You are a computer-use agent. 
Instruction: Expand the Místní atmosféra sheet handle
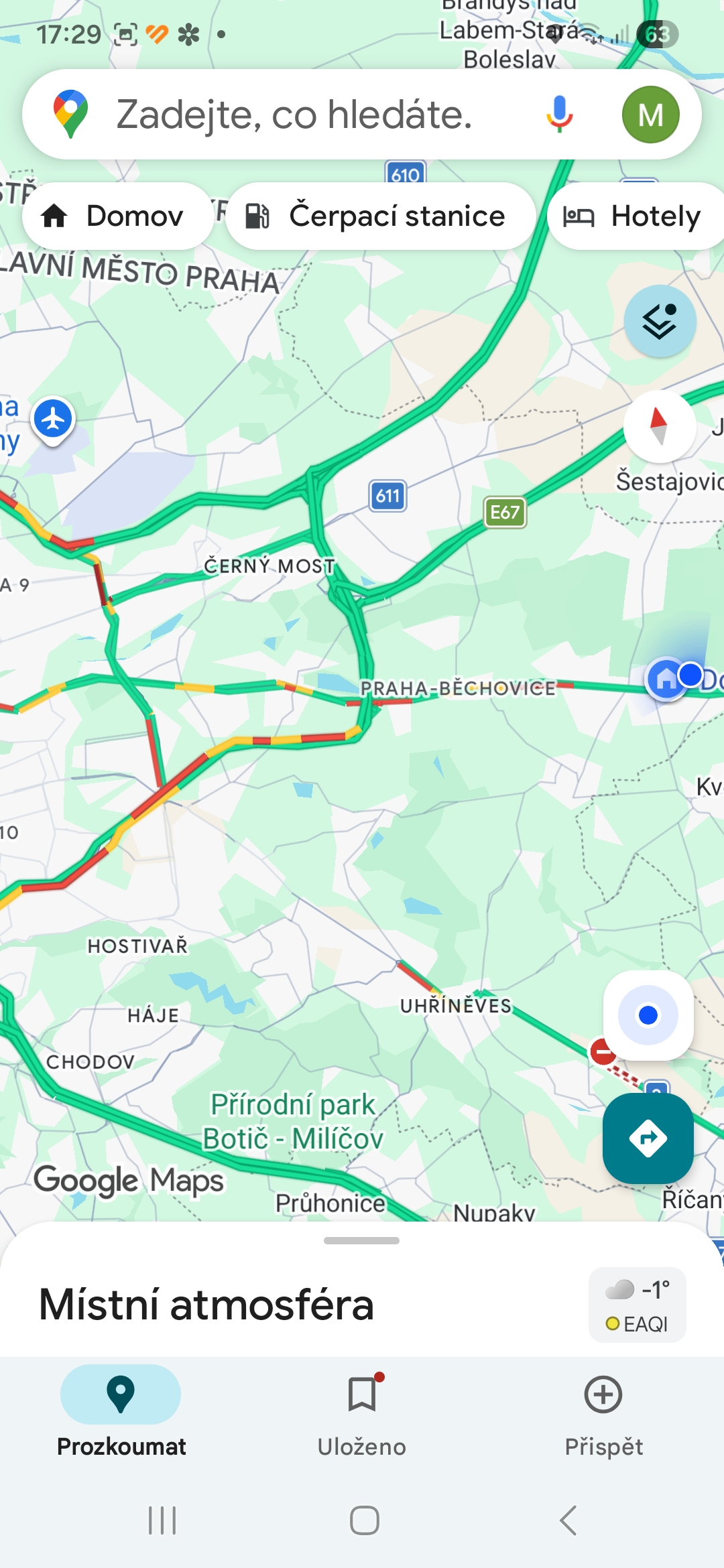click(361, 1241)
